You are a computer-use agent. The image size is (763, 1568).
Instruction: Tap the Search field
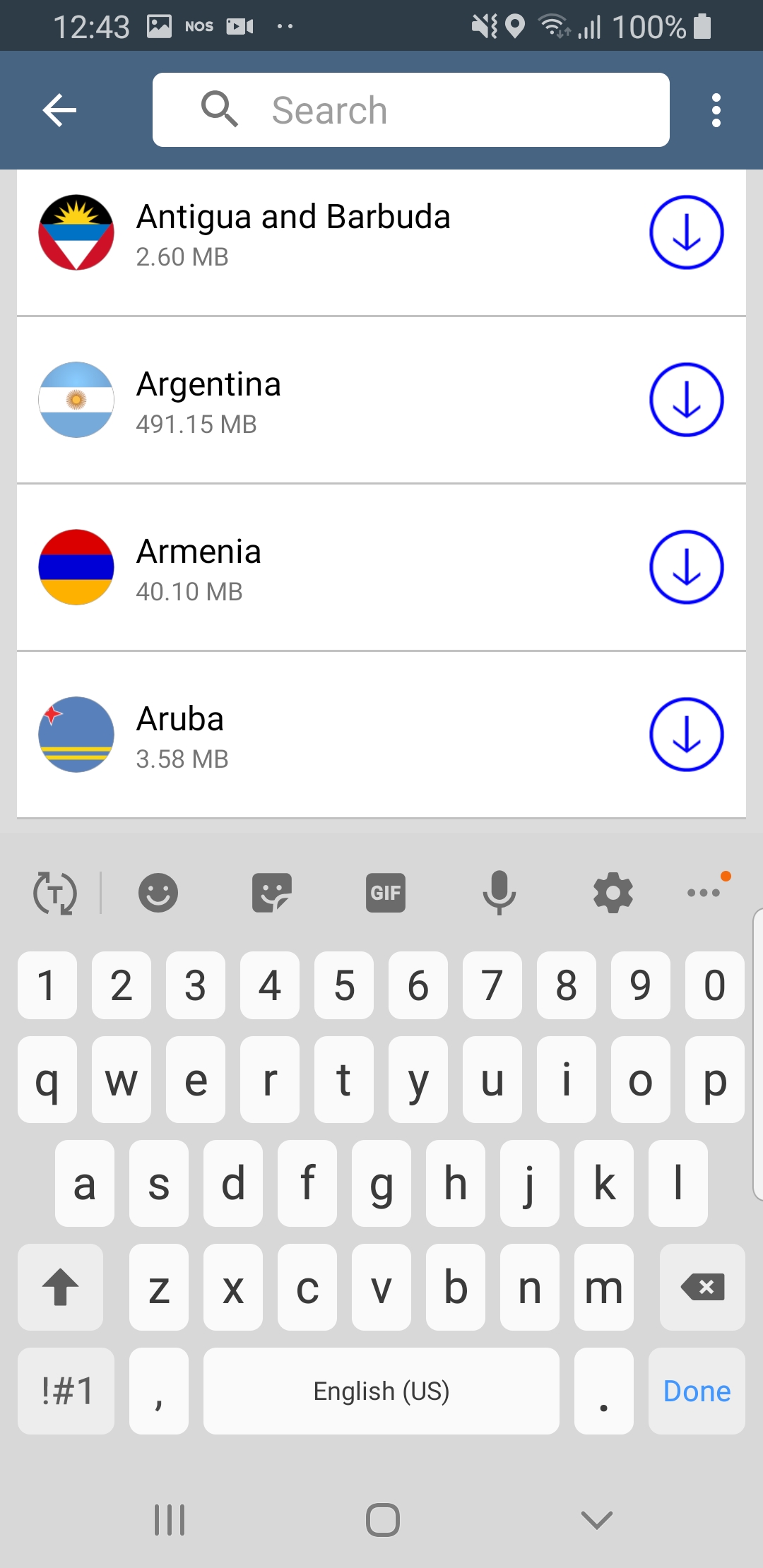(x=411, y=110)
